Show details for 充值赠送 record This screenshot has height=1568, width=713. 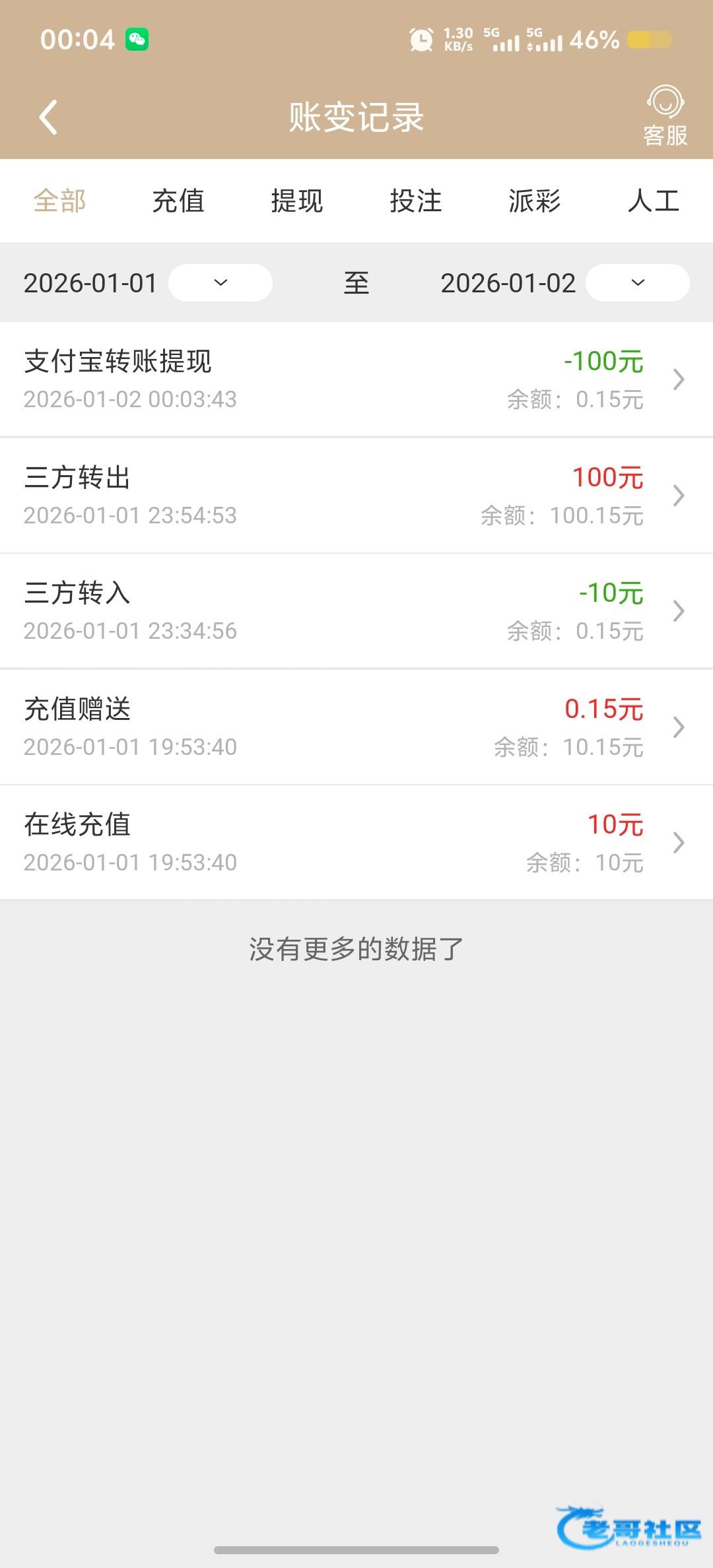pyautogui.click(x=356, y=727)
